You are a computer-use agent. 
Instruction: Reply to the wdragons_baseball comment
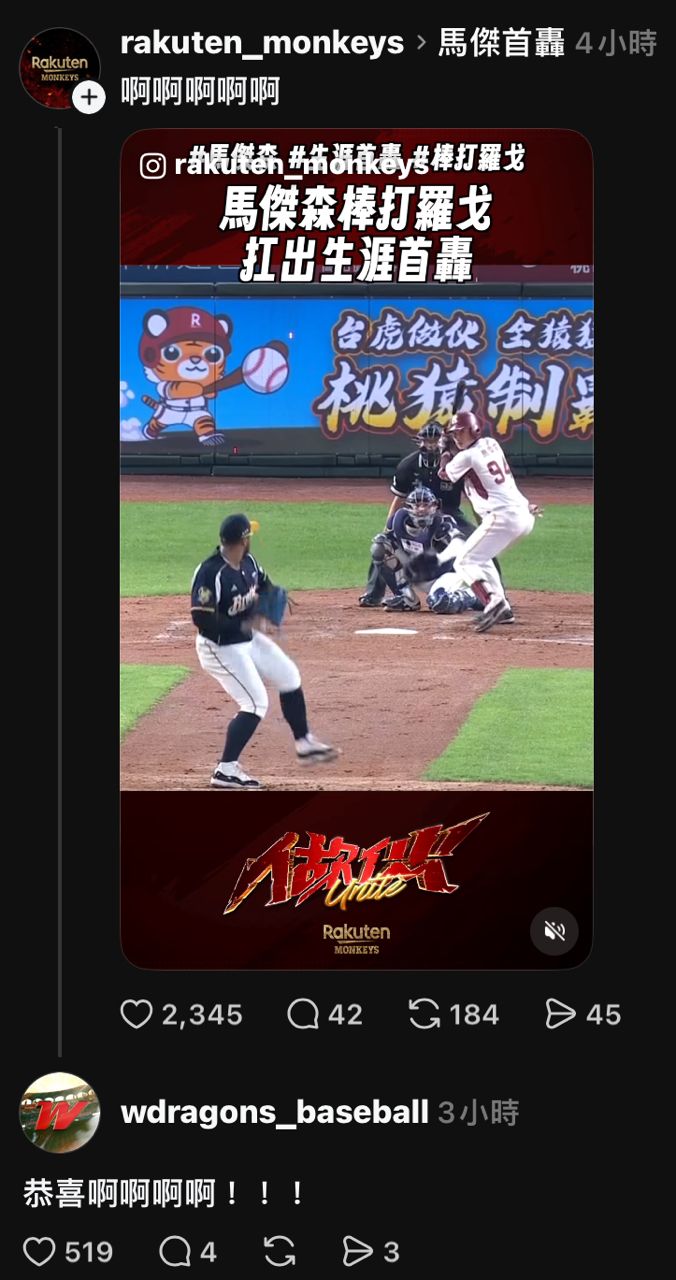(175, 1251)
